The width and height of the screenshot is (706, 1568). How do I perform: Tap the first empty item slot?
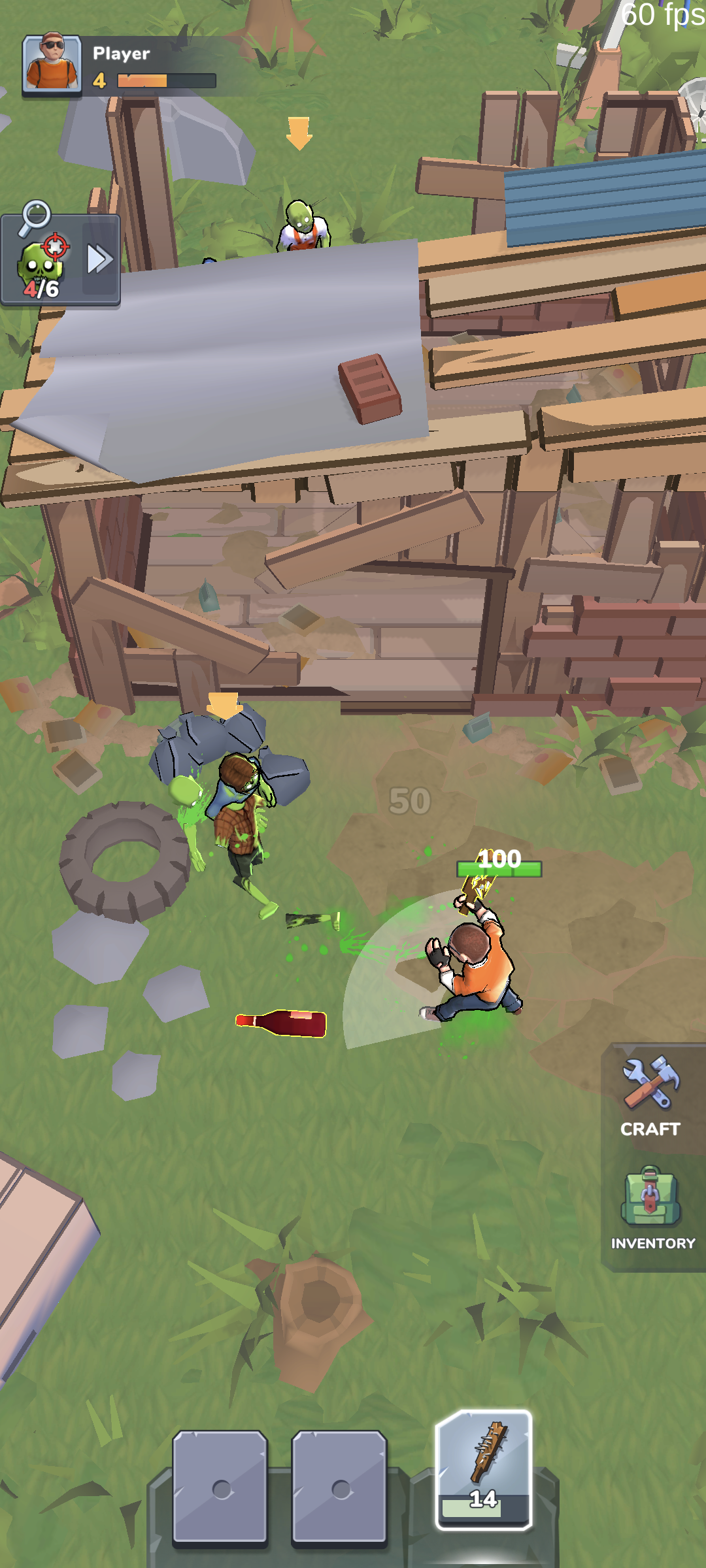click(x=220, y=1486)
